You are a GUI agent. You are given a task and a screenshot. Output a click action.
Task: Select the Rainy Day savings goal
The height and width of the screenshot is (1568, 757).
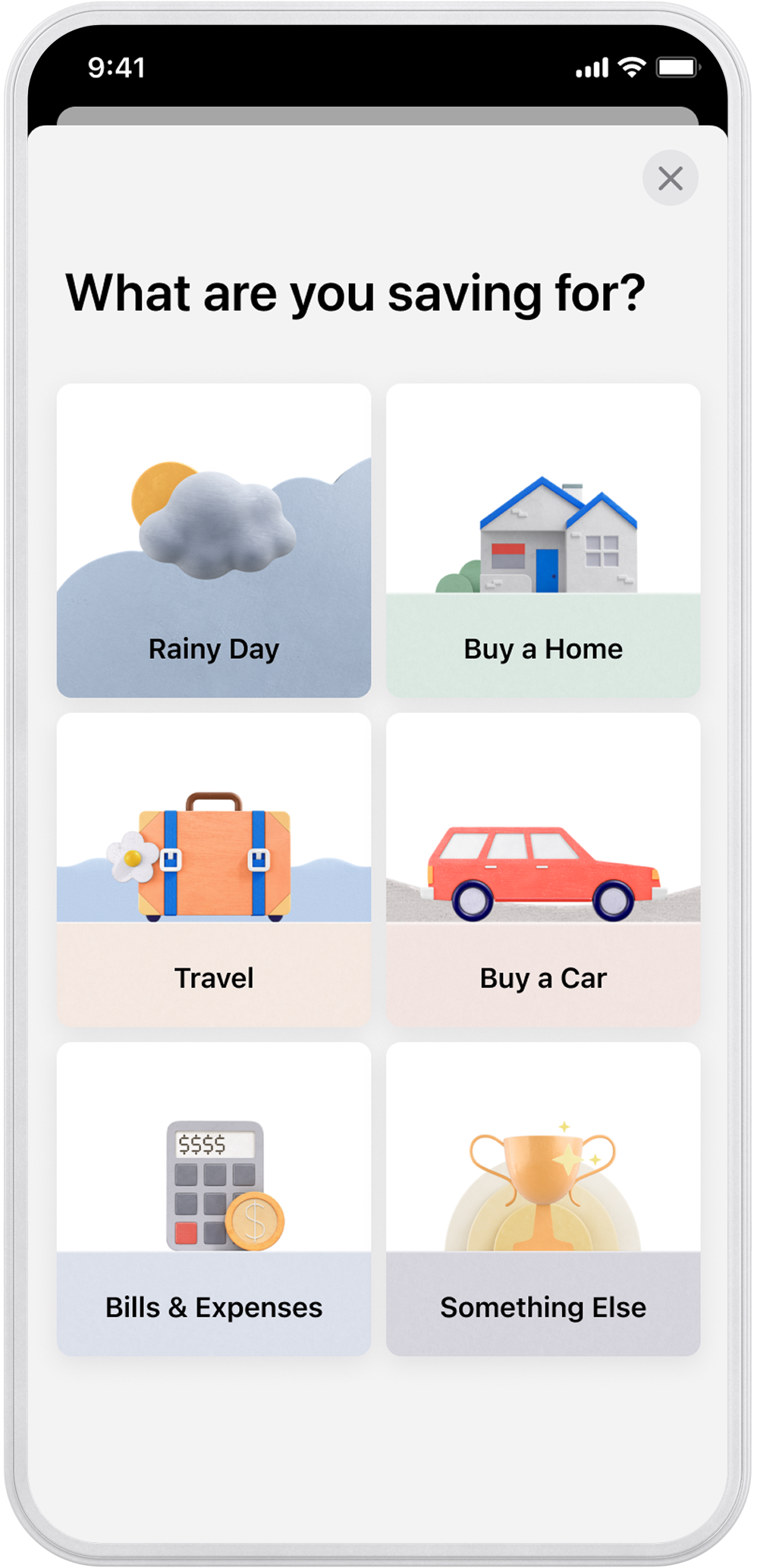pos(214,541)
